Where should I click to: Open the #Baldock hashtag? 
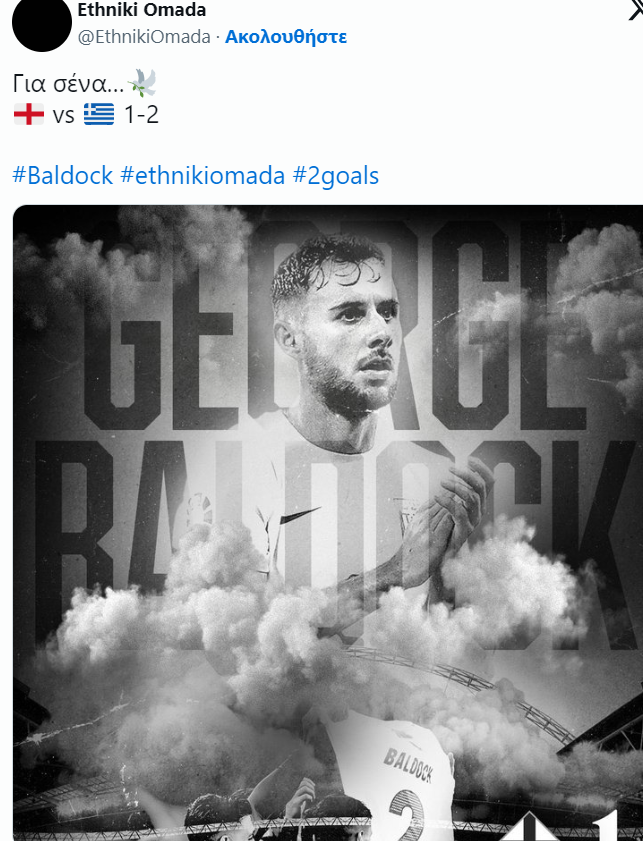click(x=61, y=176)
